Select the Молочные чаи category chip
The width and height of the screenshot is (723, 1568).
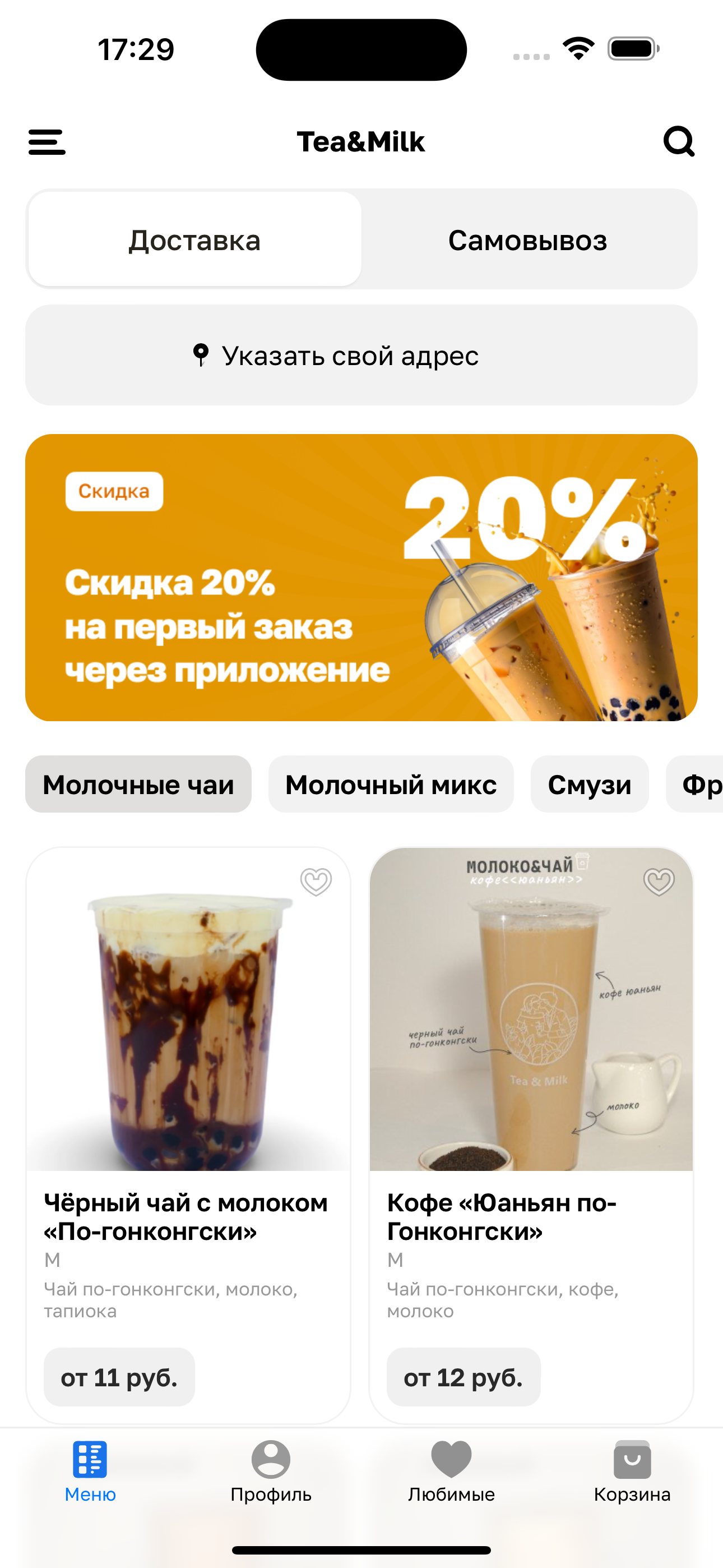pyautogui.click(x=138, y=785)
